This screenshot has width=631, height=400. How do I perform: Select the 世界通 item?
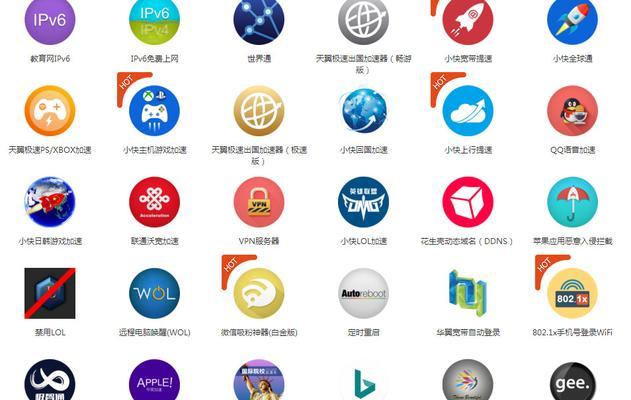259,20
